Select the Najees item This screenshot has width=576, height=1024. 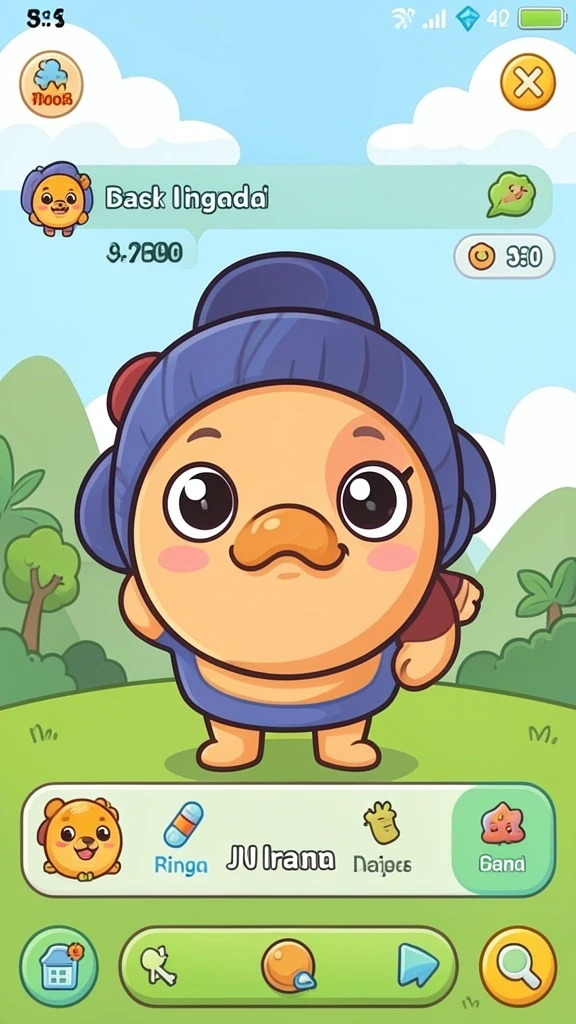(x=382, y=840)
